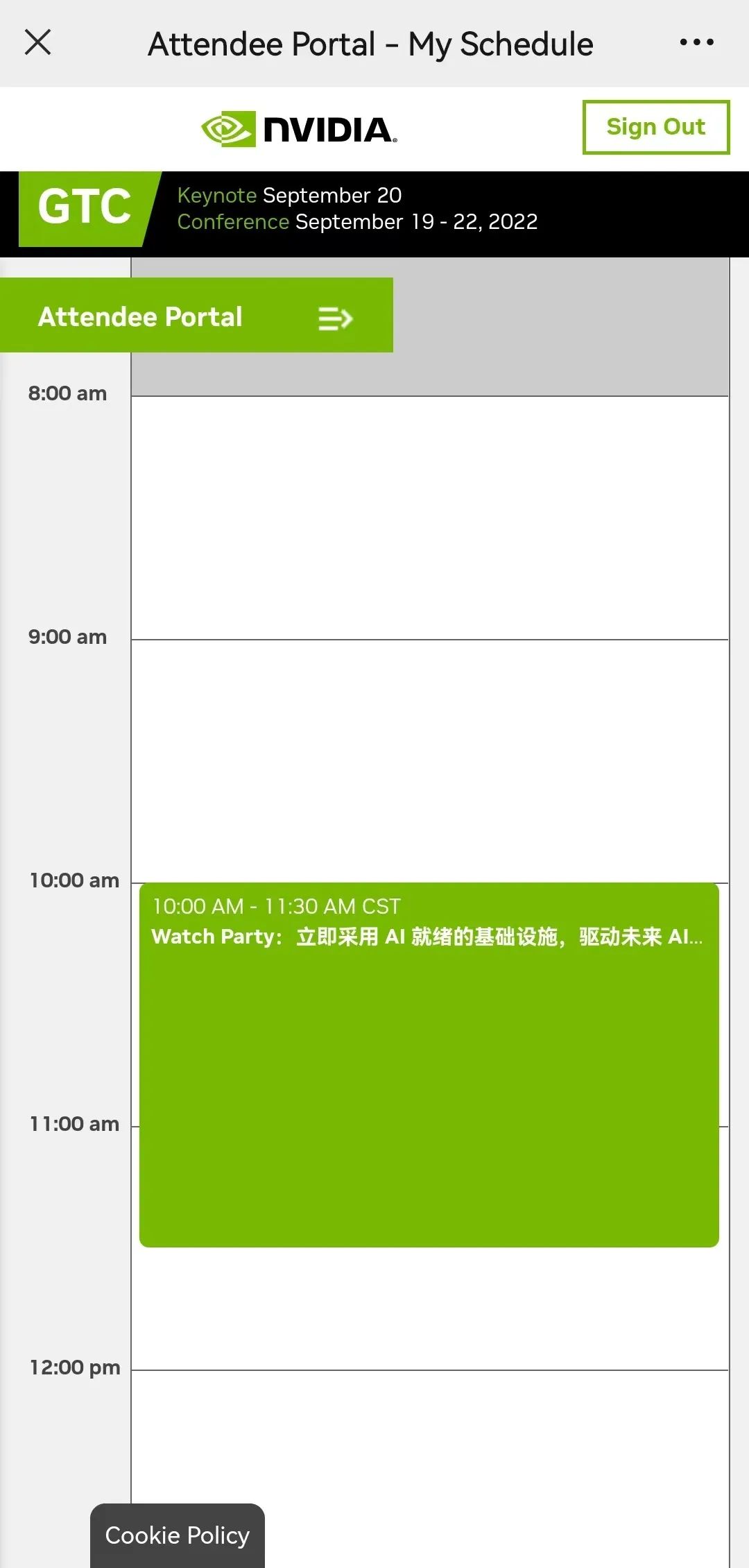Open the three-dot overflow menu
Screen dimensions: 749x1568
tap(696, 42)
